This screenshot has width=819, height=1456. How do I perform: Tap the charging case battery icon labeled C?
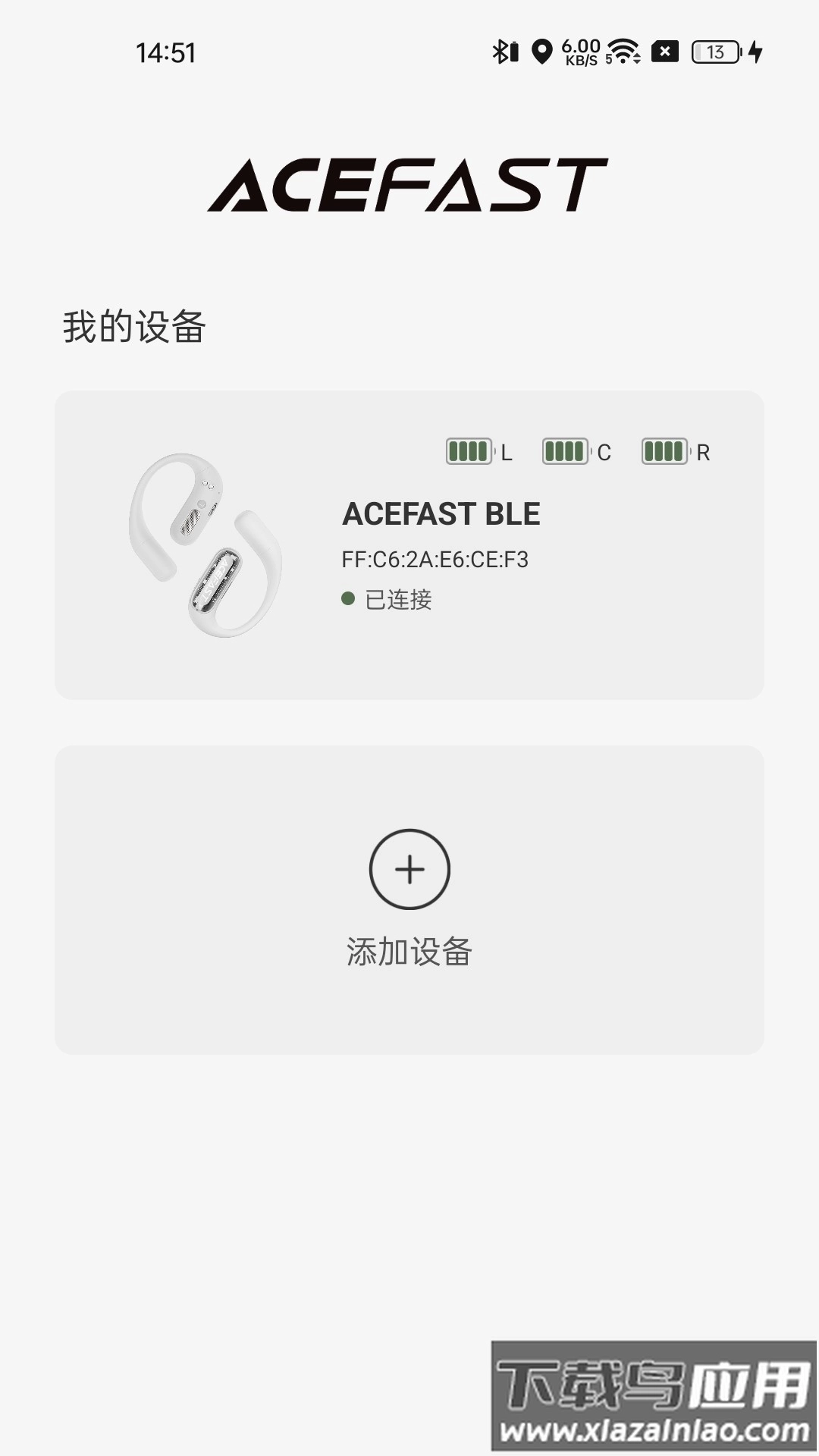tap(566, 452)
